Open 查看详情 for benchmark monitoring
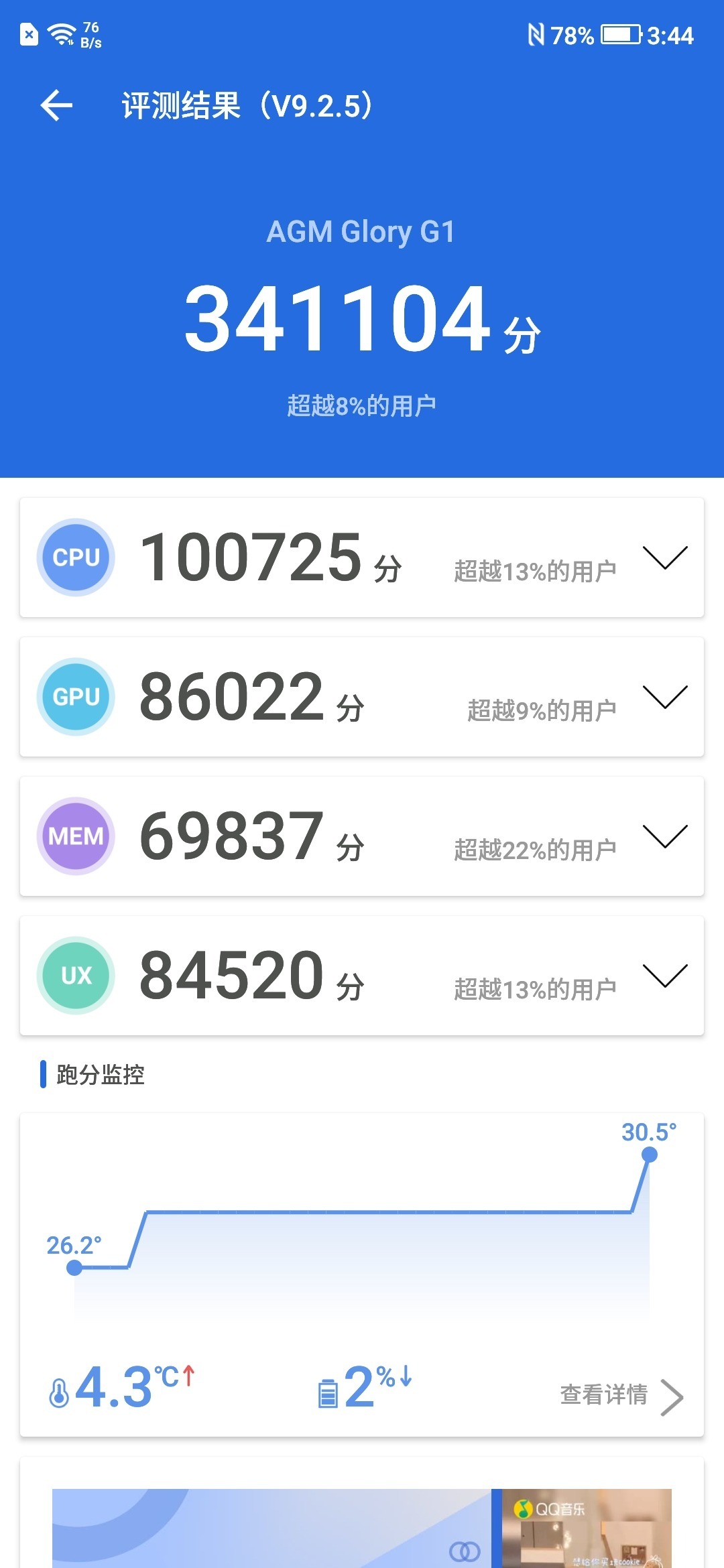Screen dimensions: 724x1568 tap(621, 1396)
